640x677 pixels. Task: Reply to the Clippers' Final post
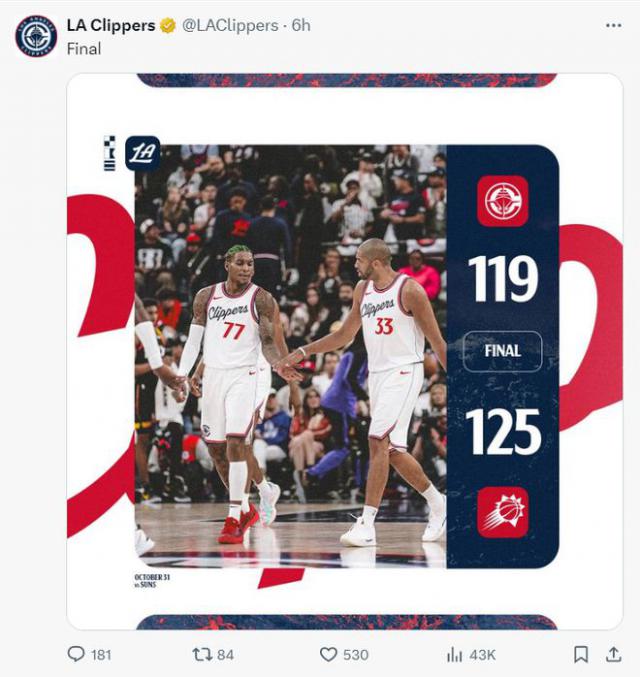(x=76, y=654)
